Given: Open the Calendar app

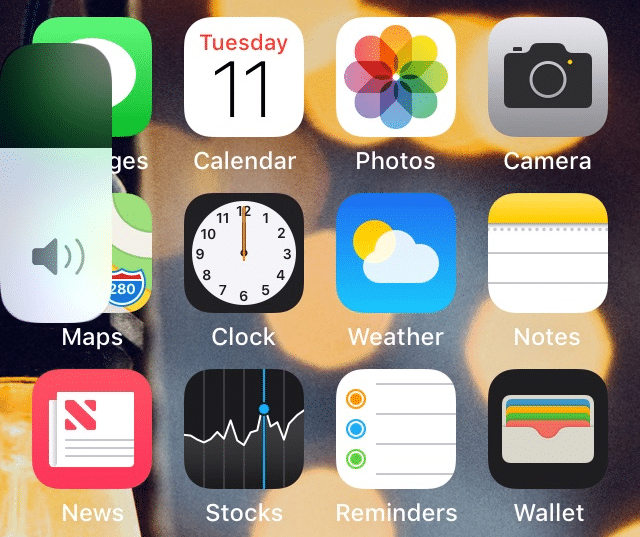Looking at the screenshot, I should click(244, 77).
